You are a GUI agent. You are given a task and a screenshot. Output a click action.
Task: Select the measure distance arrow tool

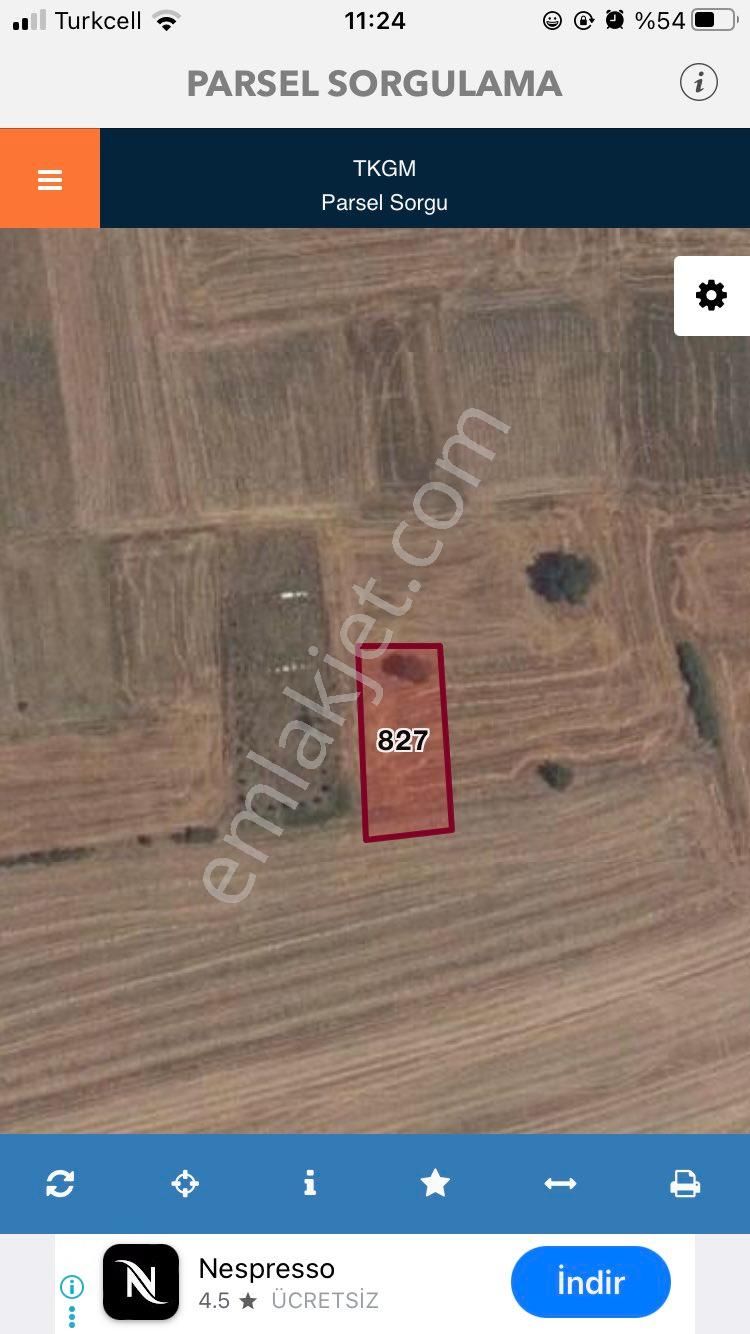pos(560,1184)
